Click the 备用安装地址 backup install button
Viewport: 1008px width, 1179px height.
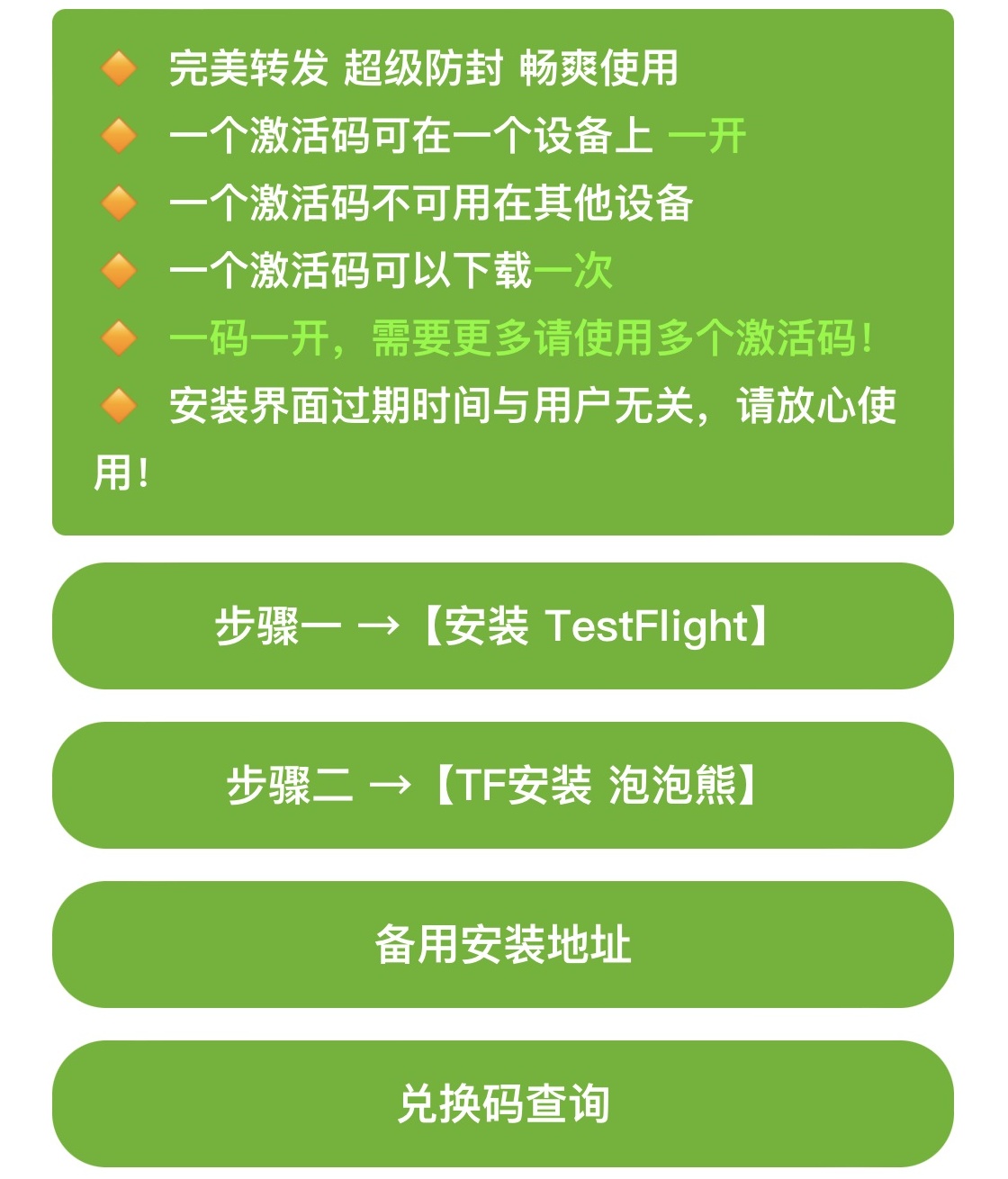coord(504,945)
